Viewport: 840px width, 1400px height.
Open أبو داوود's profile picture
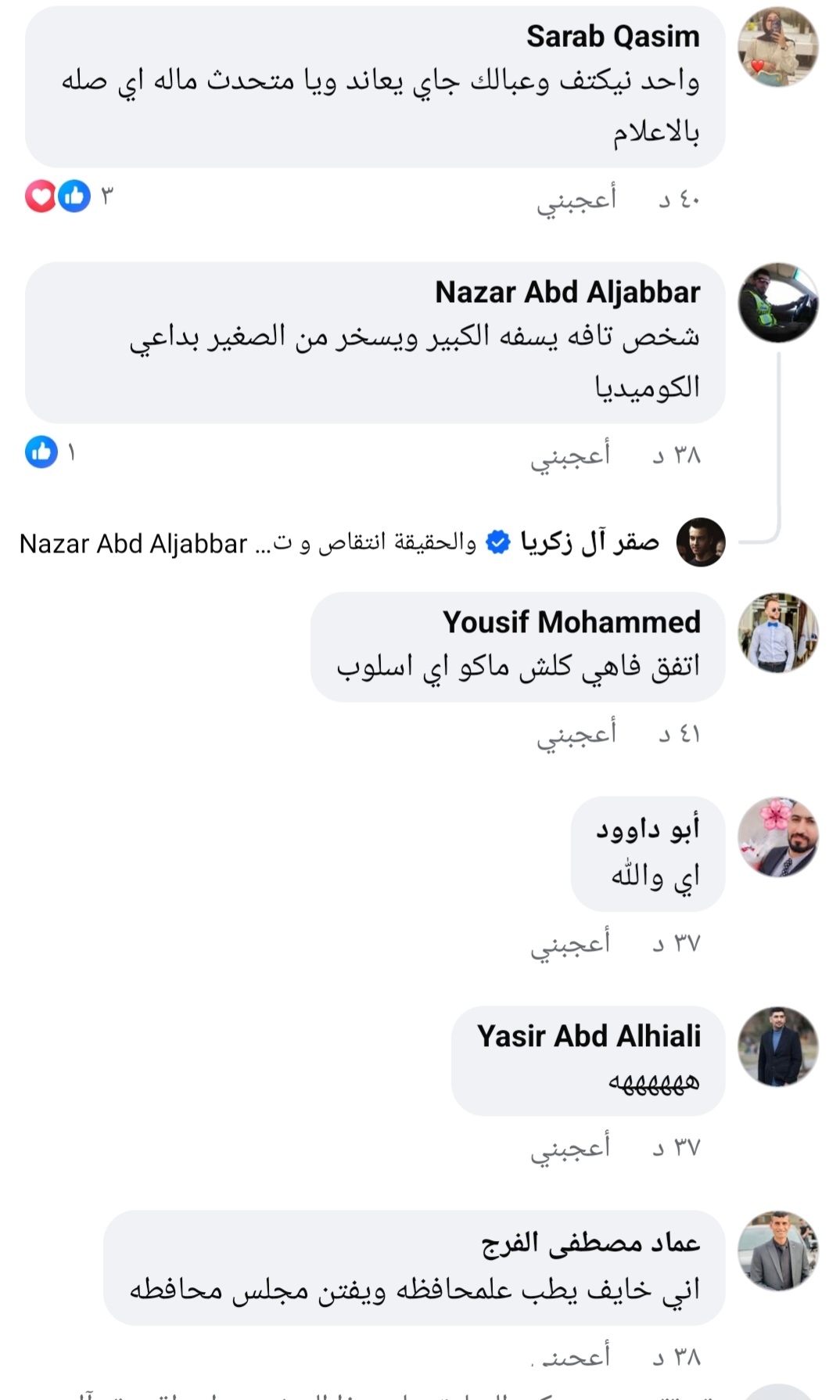pyautogui.click(x=777, y=837)
